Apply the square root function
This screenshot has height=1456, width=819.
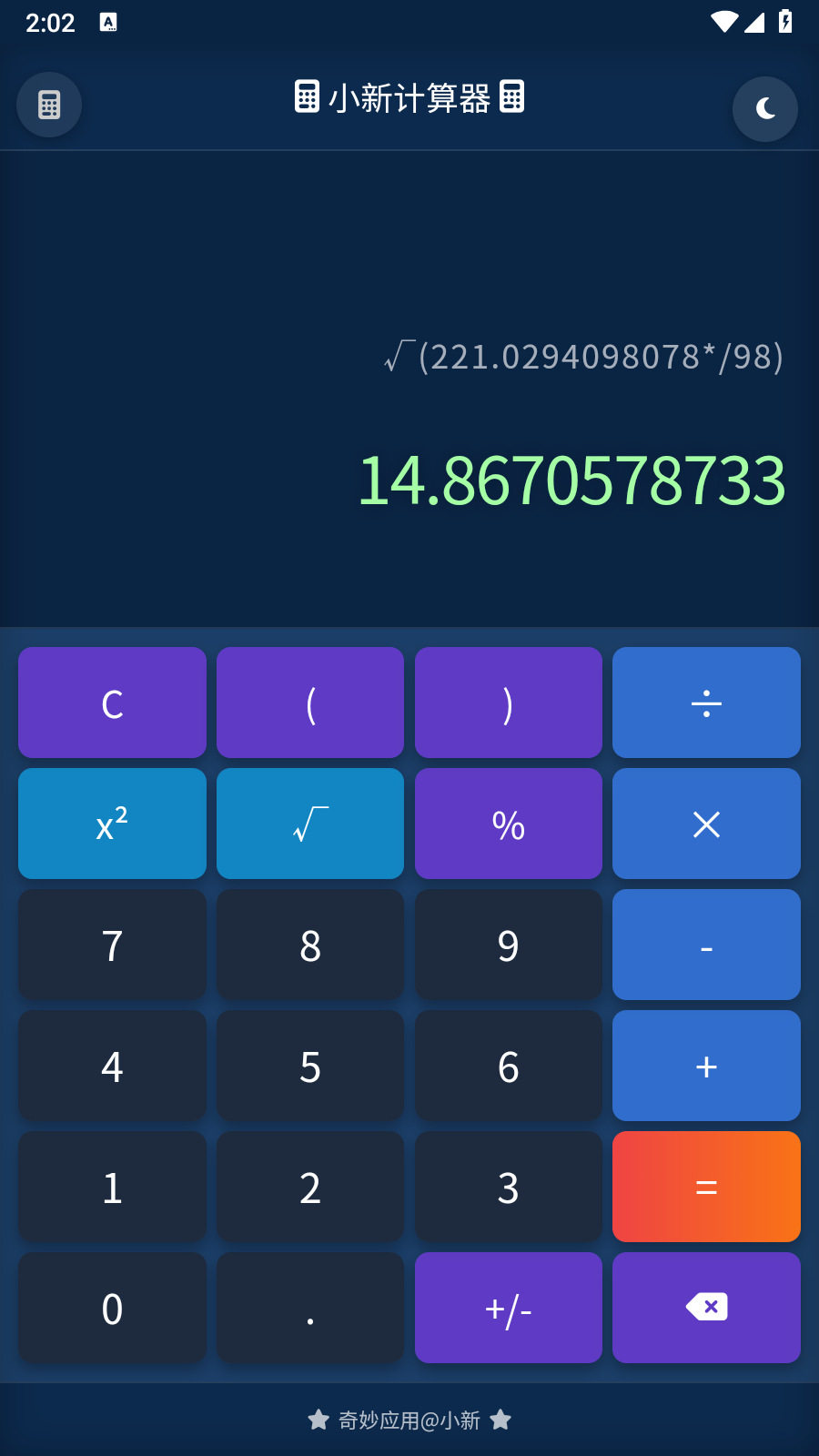click(x=310, y=824)
